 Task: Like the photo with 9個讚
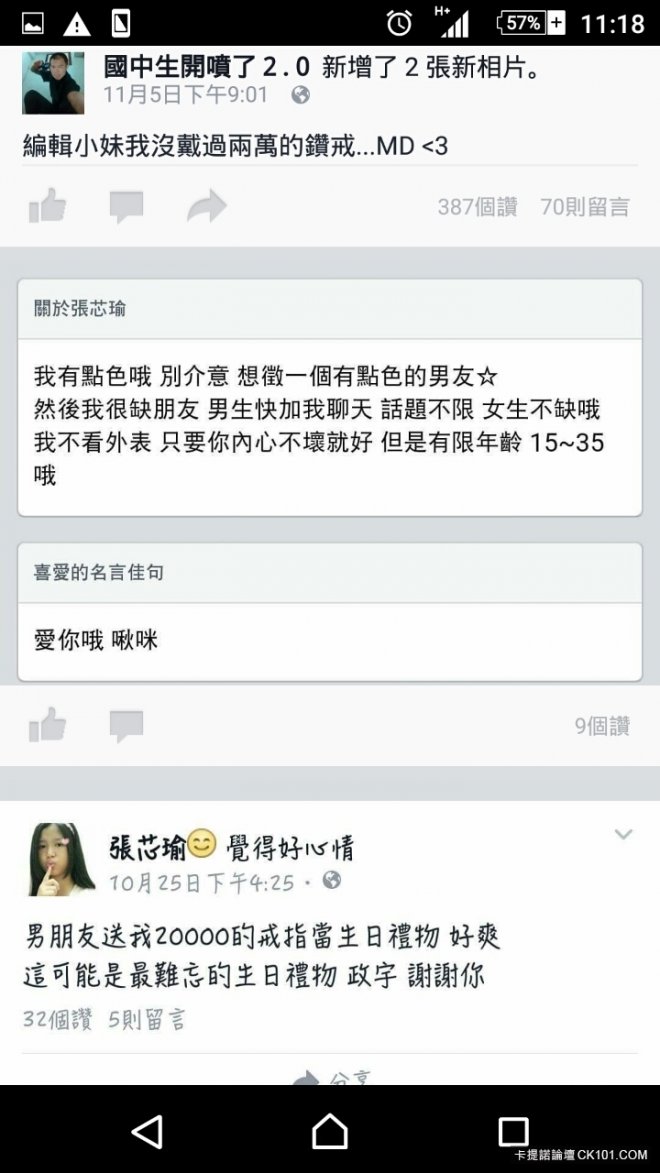(47, 725)
